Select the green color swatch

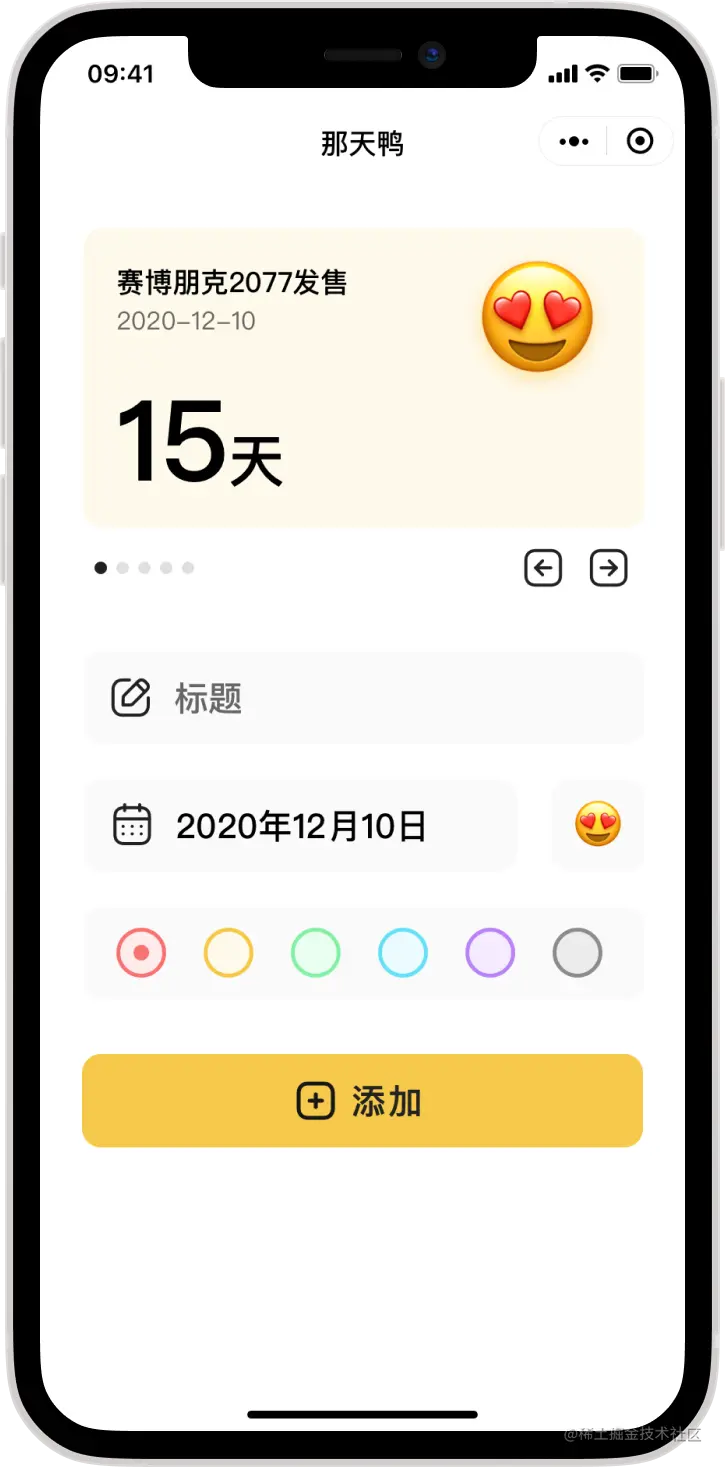click(315, 952)
